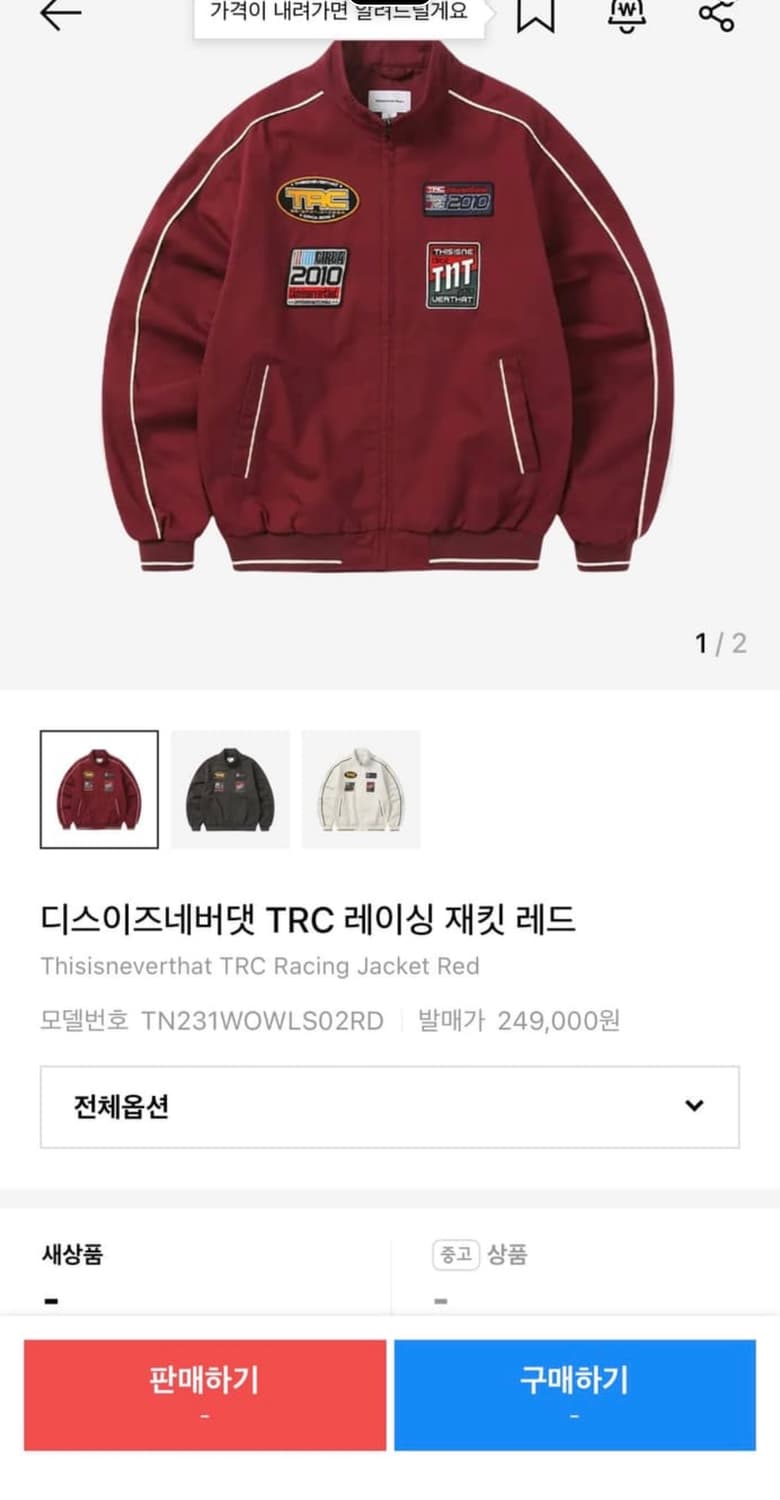Tap the dropdown chevron beside 전체옵션

coord(692,1108)
